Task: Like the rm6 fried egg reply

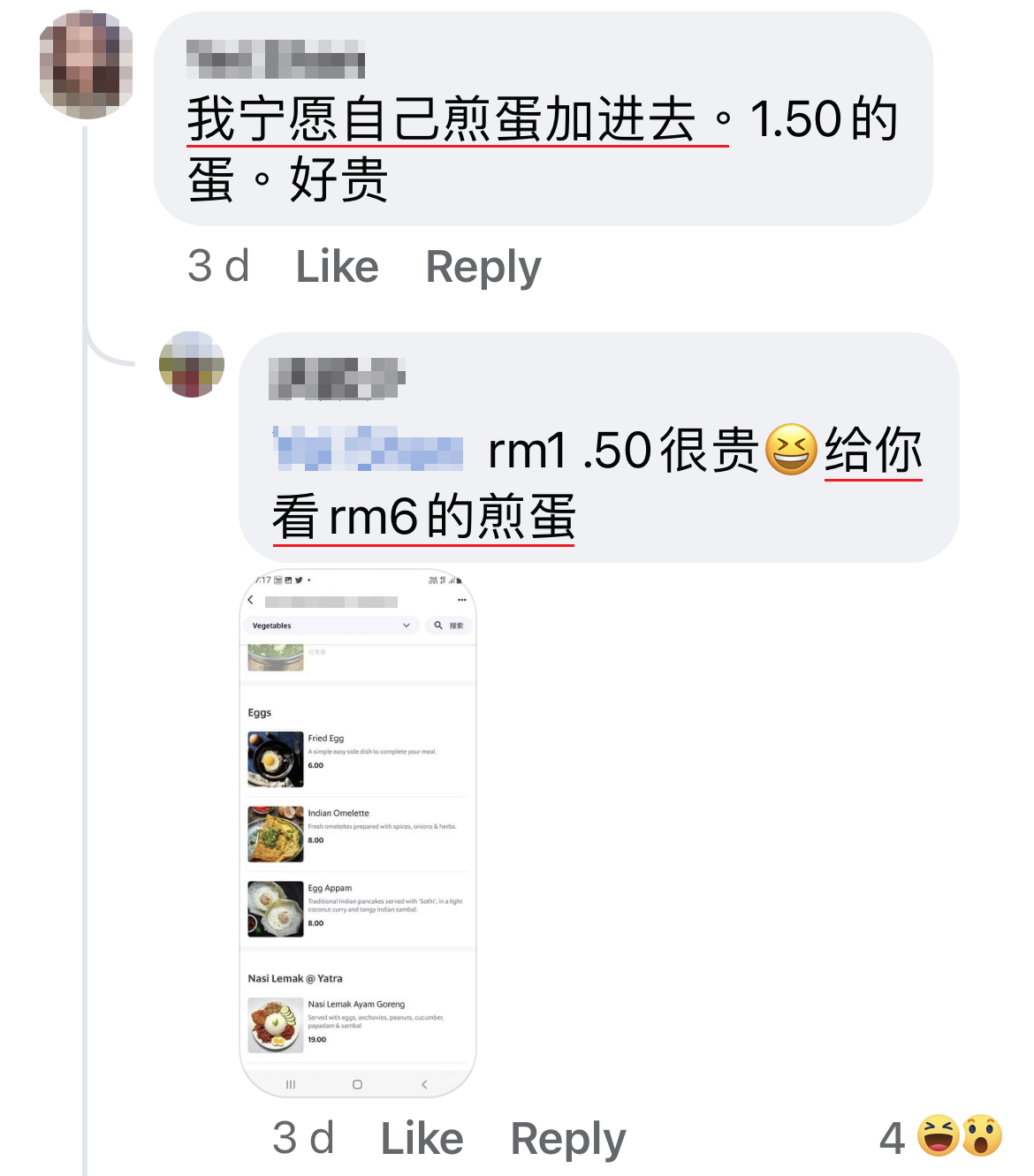Action: [x=422, y=1138]
